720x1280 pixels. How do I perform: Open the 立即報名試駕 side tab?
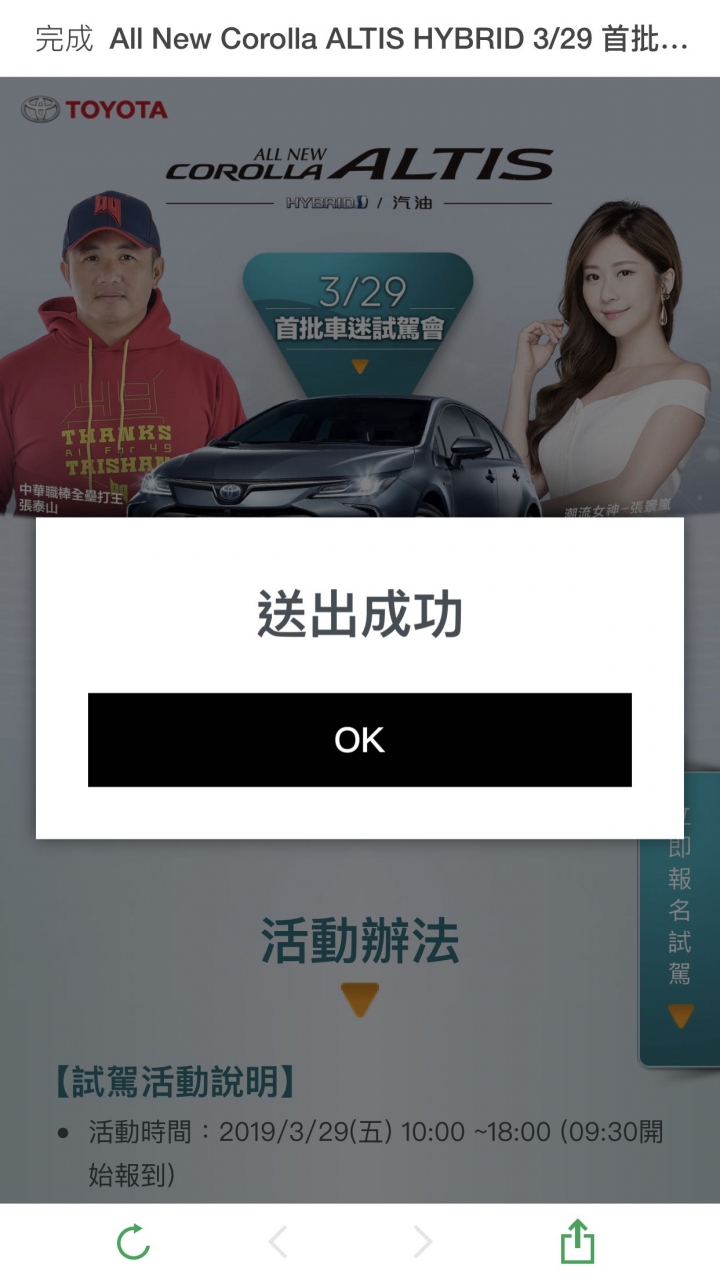680,930
